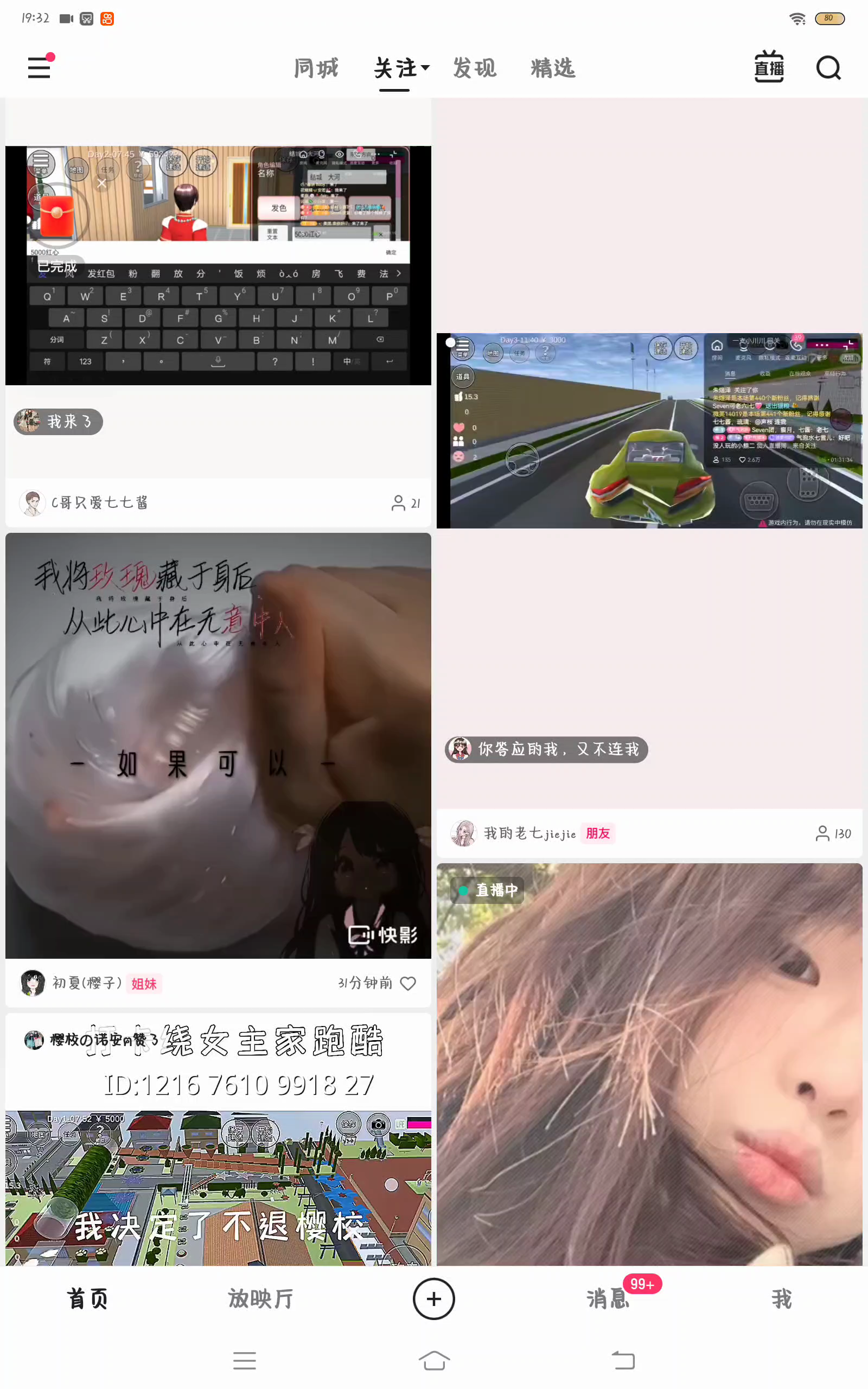This screenshot has height=1389, width=868.
Task: Select the 首页 home tab
Action: pos(87,1298)
